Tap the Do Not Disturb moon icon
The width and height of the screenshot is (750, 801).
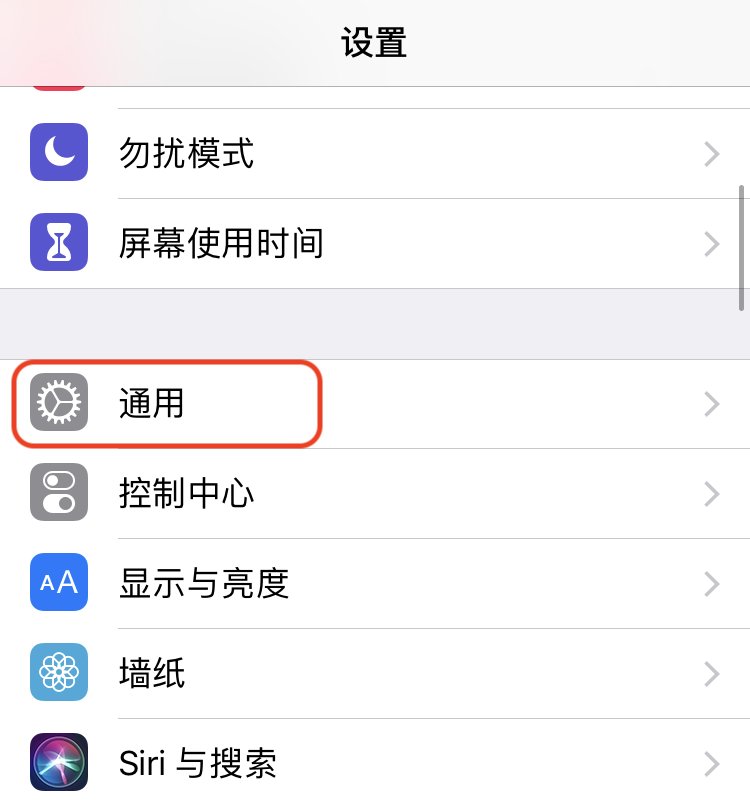click(58, 153)
